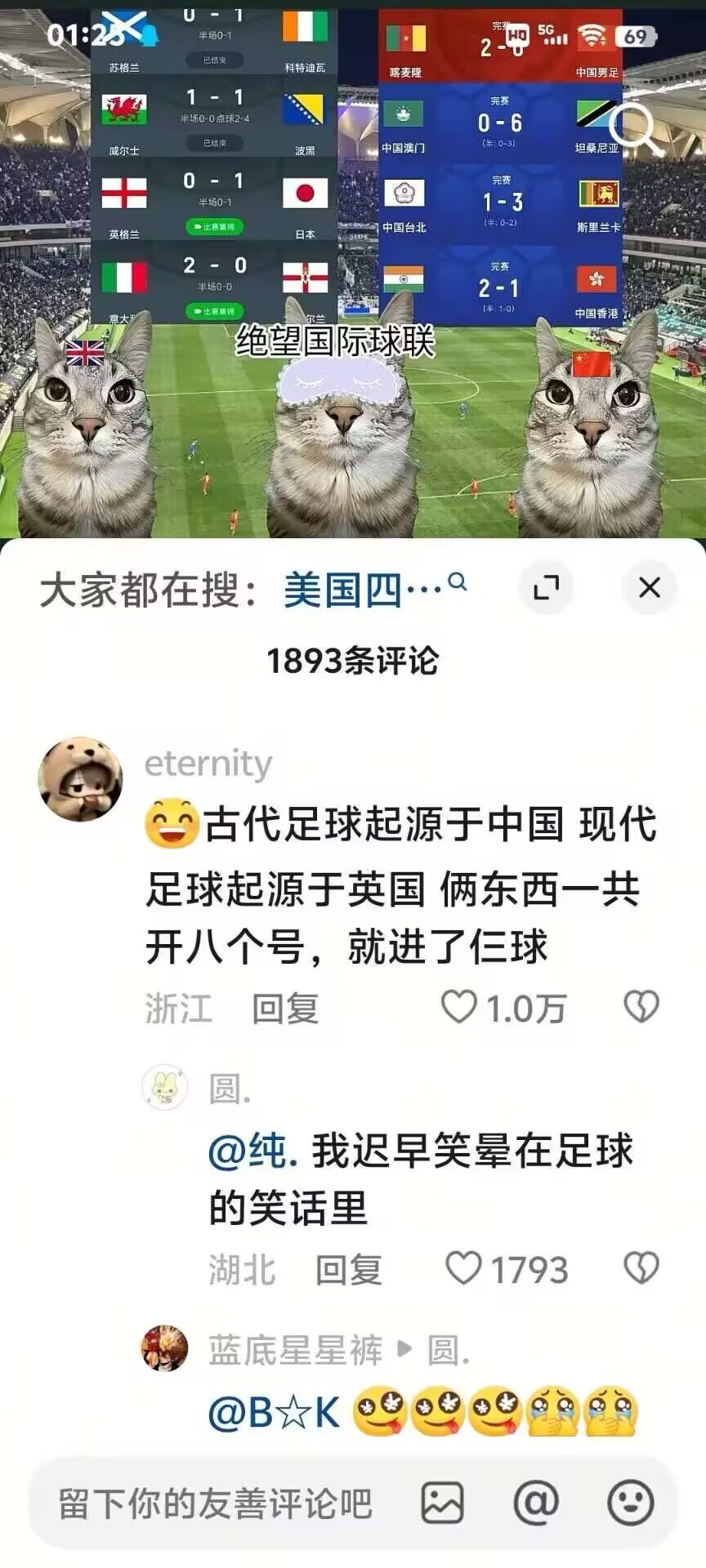Dislike eternity's comment
Viewport: 706px width, 1568px height.
point(641,1007)
